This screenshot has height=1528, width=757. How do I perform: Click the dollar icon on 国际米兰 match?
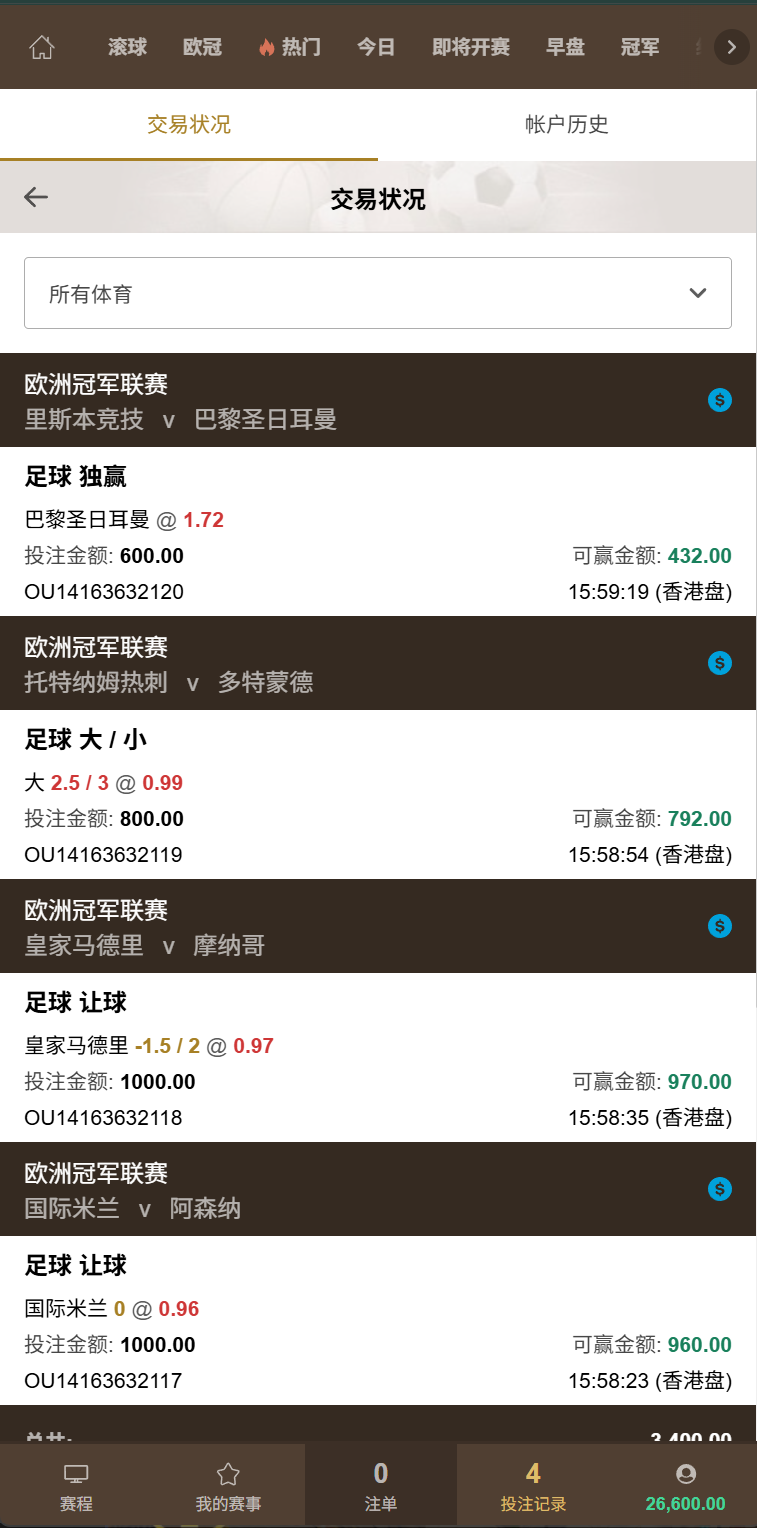(719, 1189)
